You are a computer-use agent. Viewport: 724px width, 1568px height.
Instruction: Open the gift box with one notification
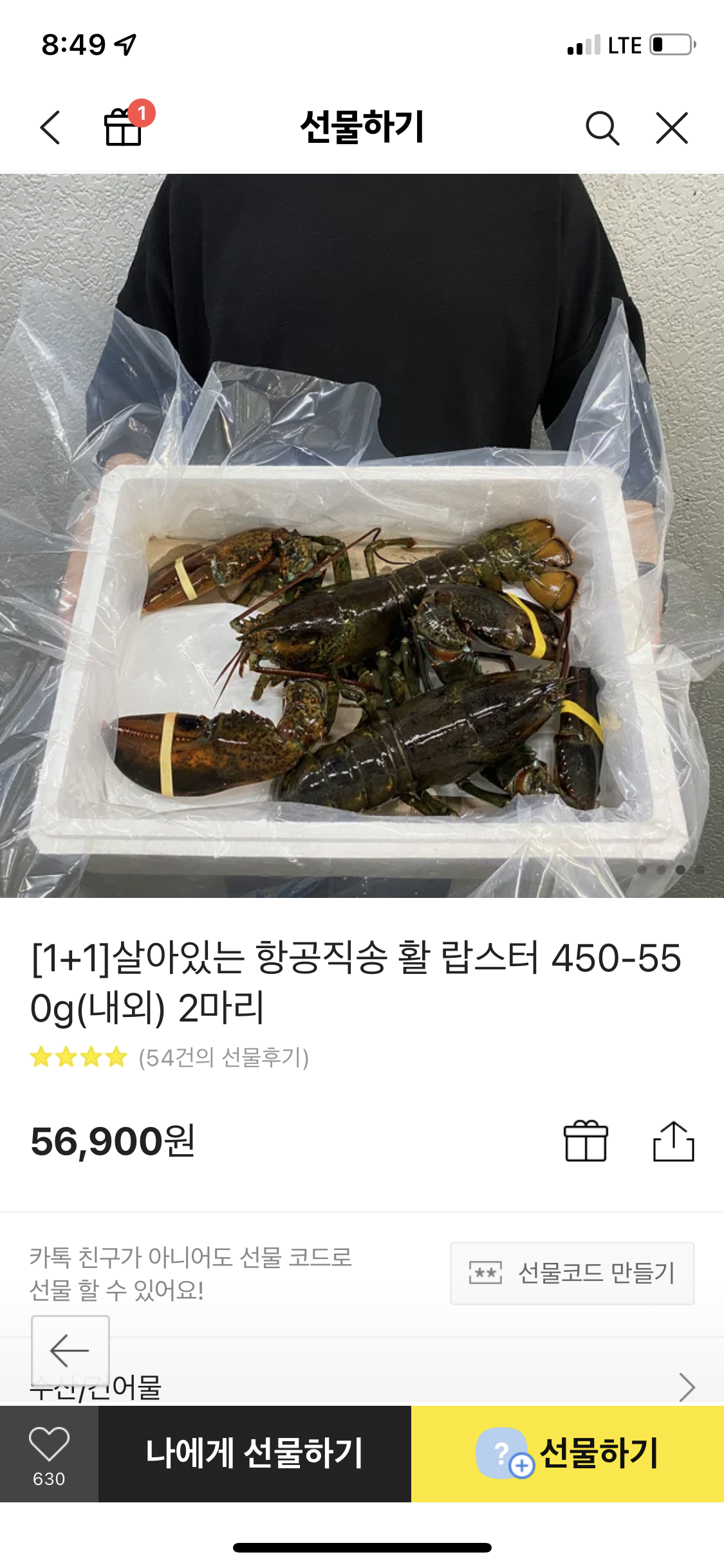click(x=127, y=124)
